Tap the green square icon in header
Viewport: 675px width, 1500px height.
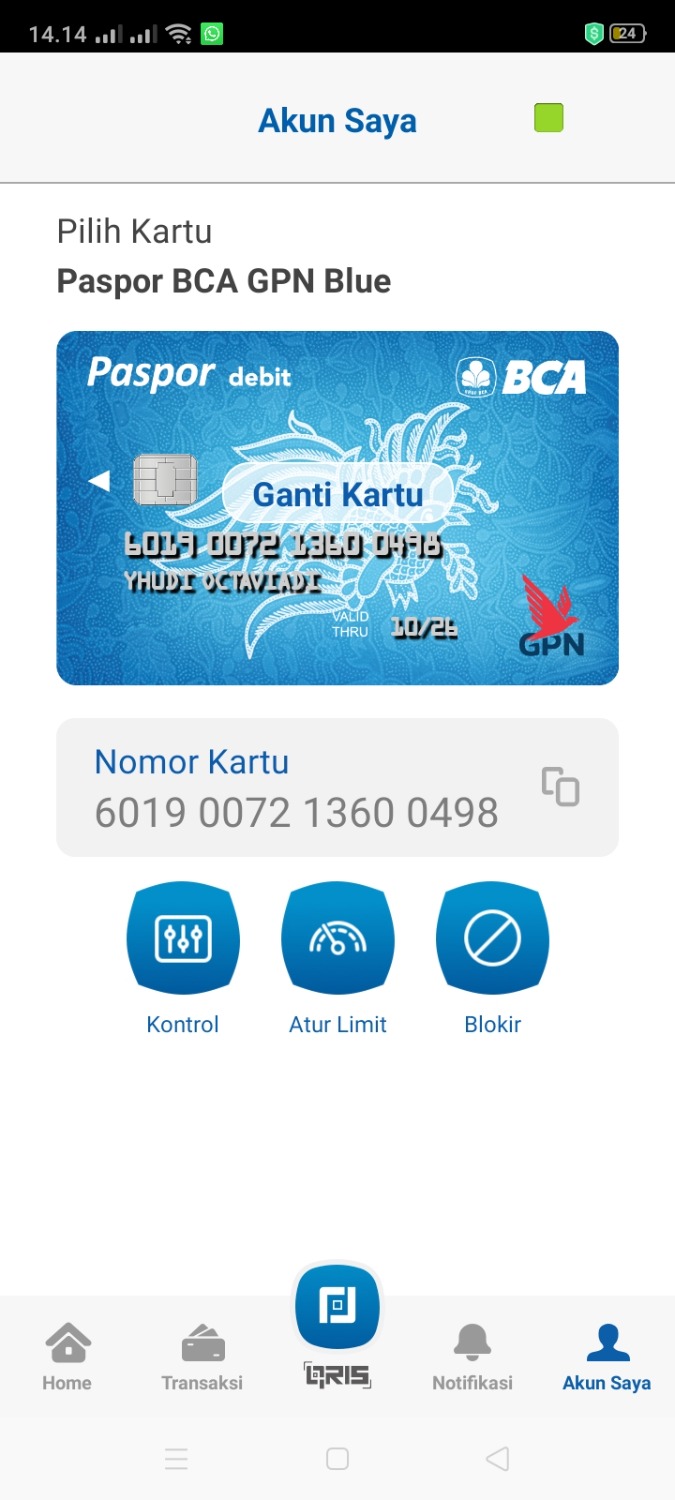tap(548, 118)
